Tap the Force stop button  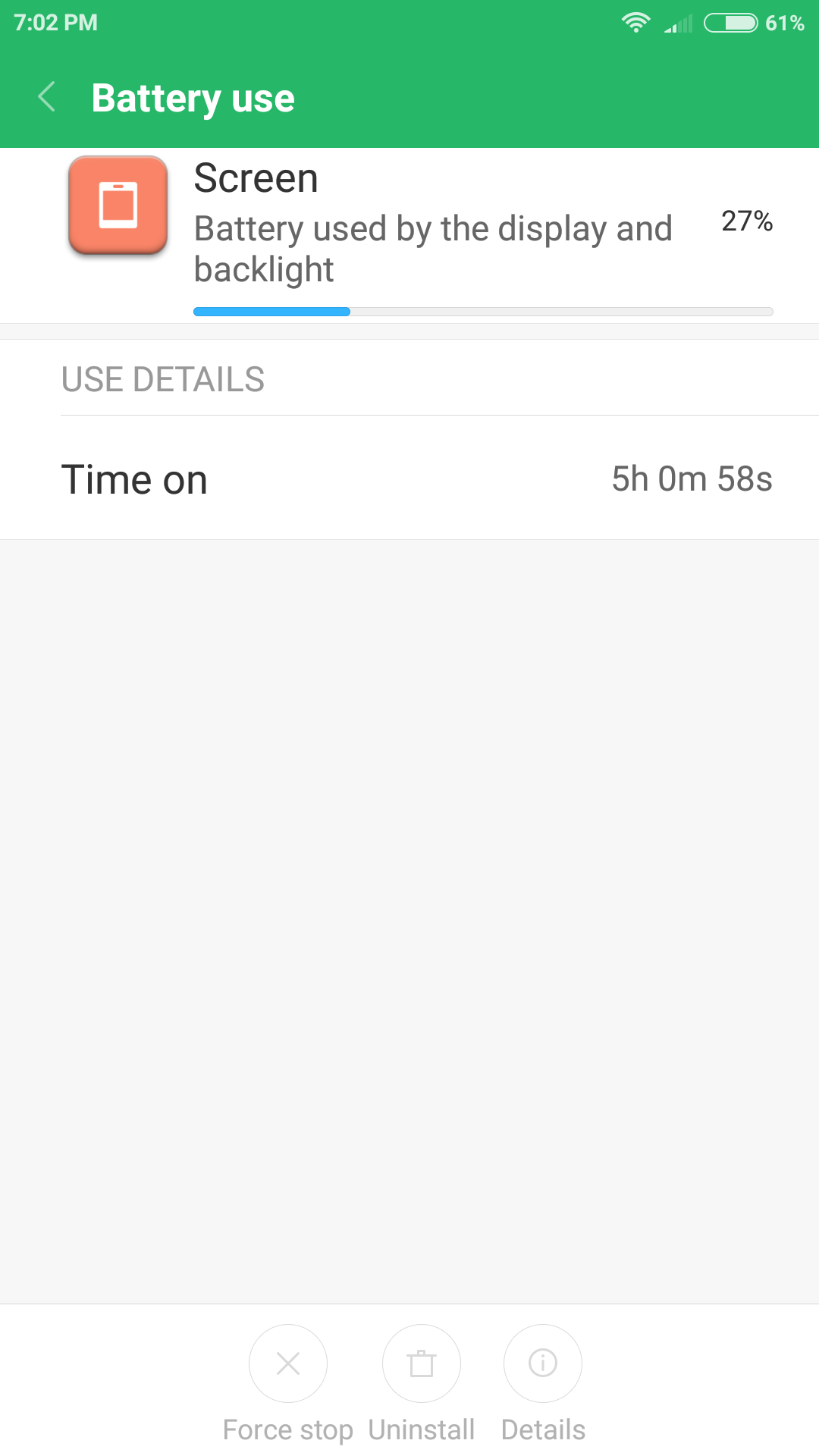click(x=288, y=1364)
